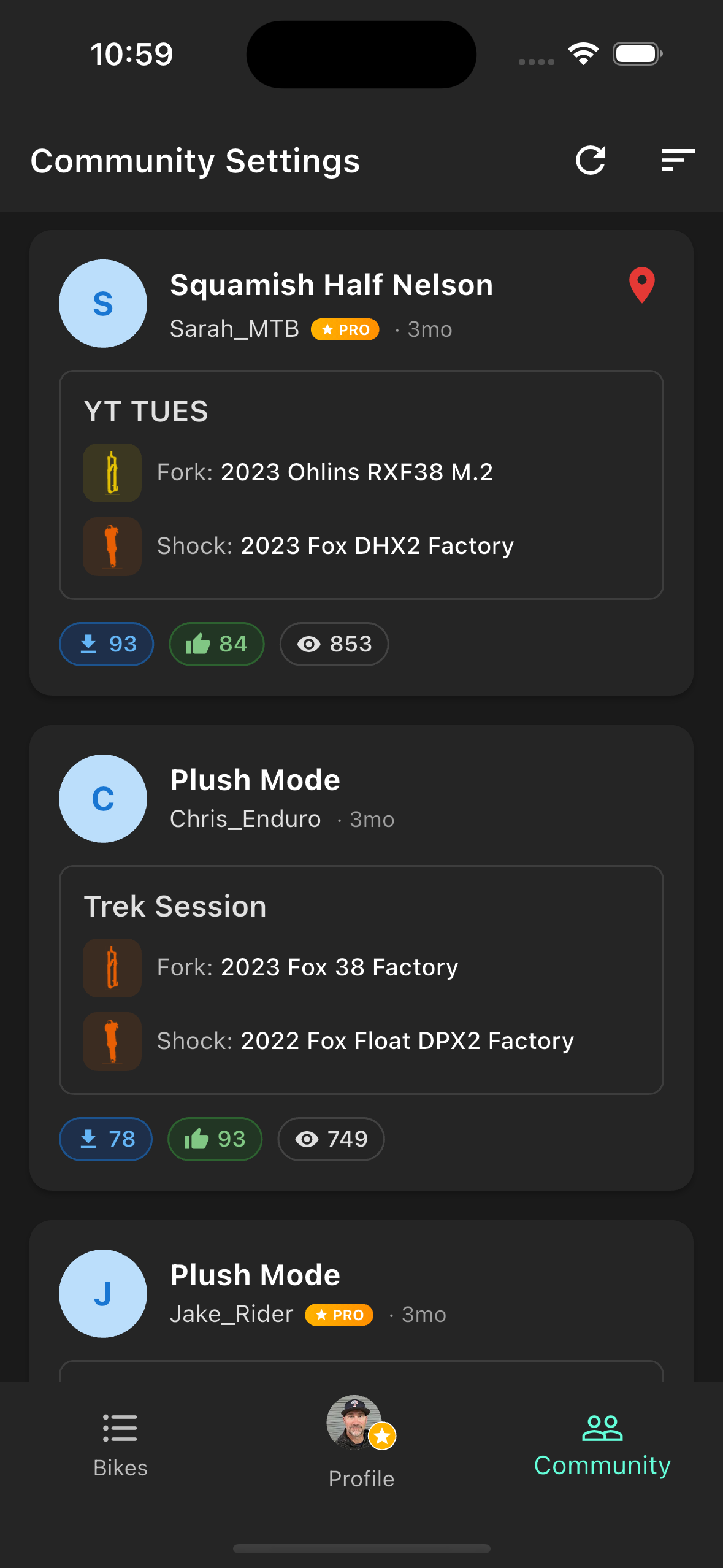Click the views eye counter showing 853
This screenshot has height=1568, width=723.
[x=334, y=644]
